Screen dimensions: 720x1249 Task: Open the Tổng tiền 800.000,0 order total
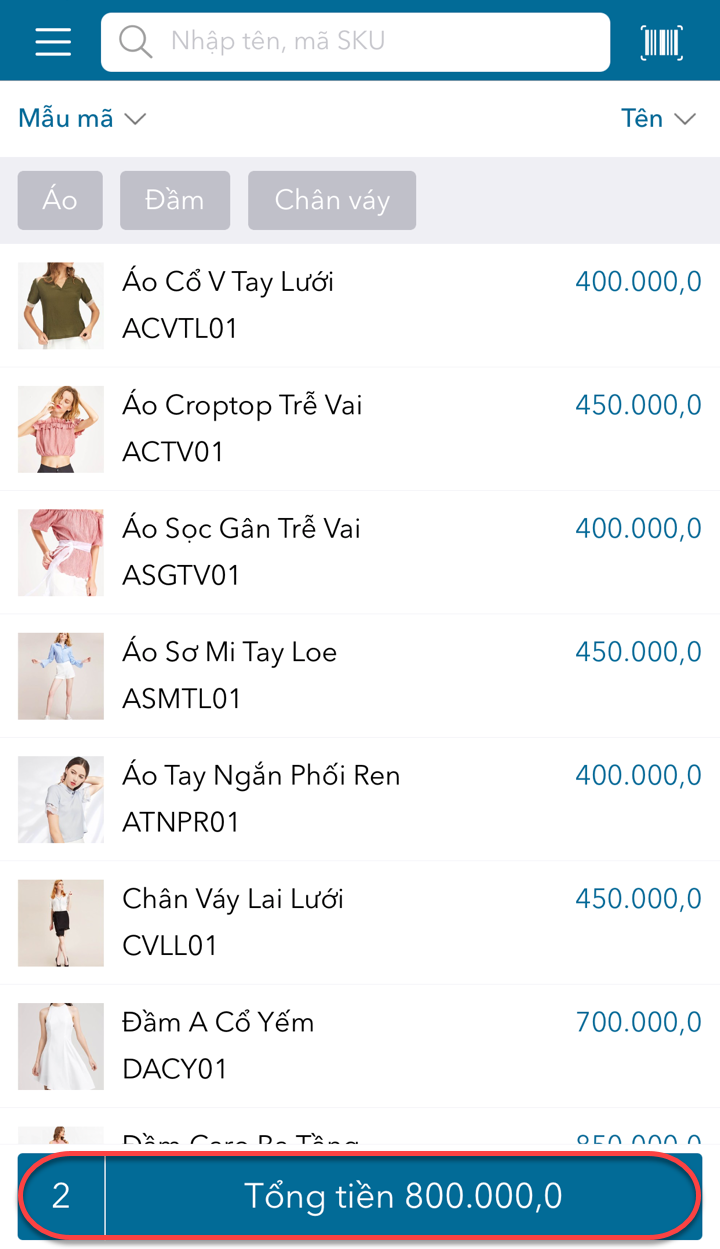click(x=402, y=1196)
